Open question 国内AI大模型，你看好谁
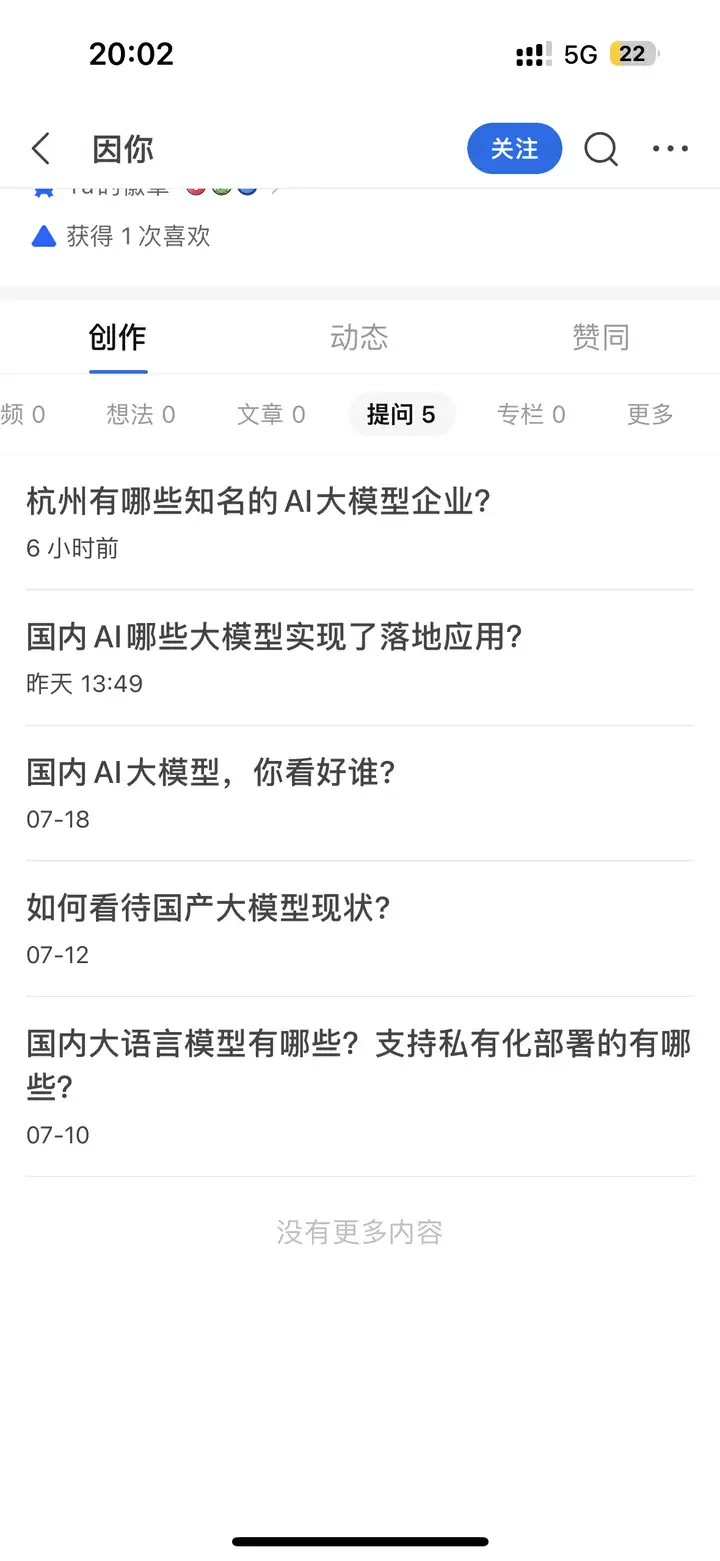Viewport: 720px width, 1561px height. [x=360, y=794]
